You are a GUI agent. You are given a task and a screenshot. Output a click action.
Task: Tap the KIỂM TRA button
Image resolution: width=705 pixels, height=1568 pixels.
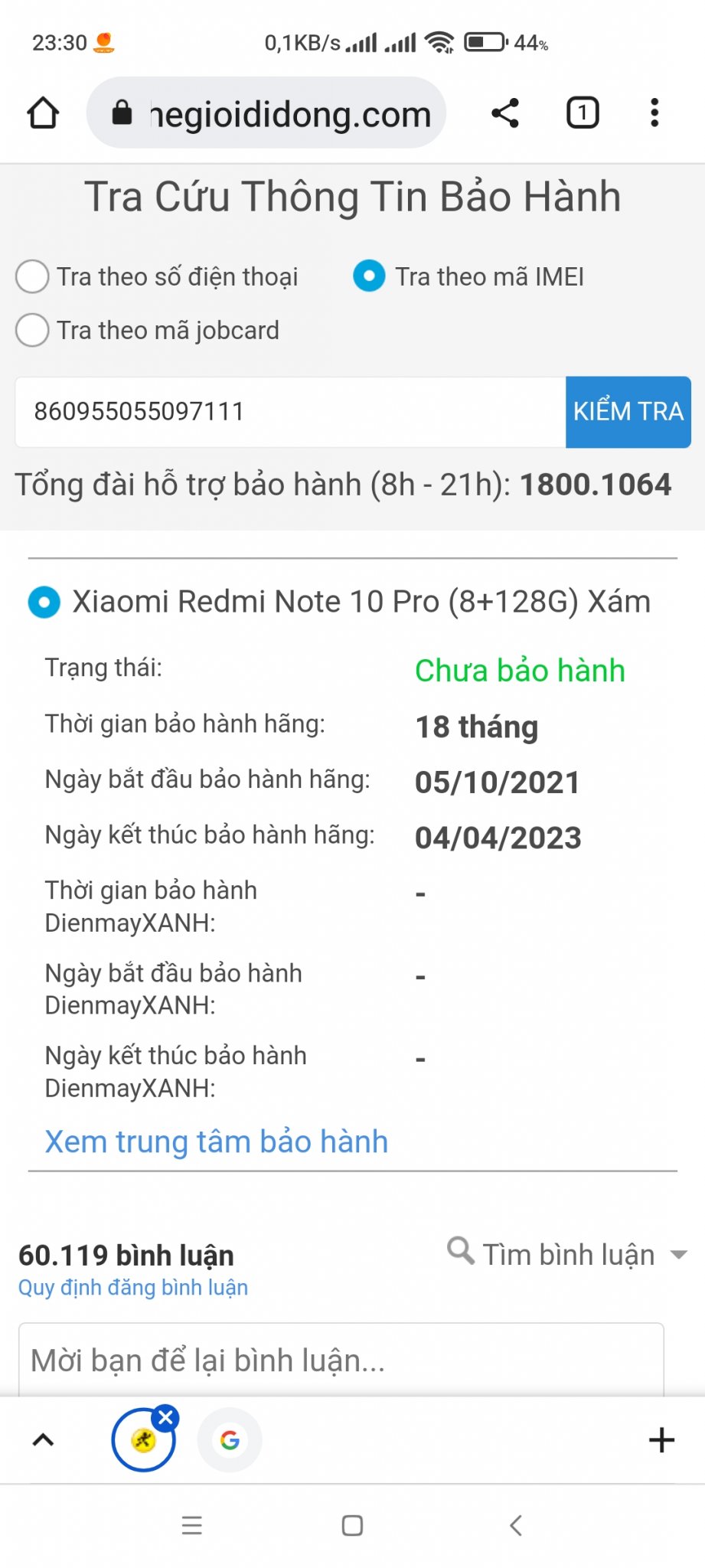(x=628, y=412)
